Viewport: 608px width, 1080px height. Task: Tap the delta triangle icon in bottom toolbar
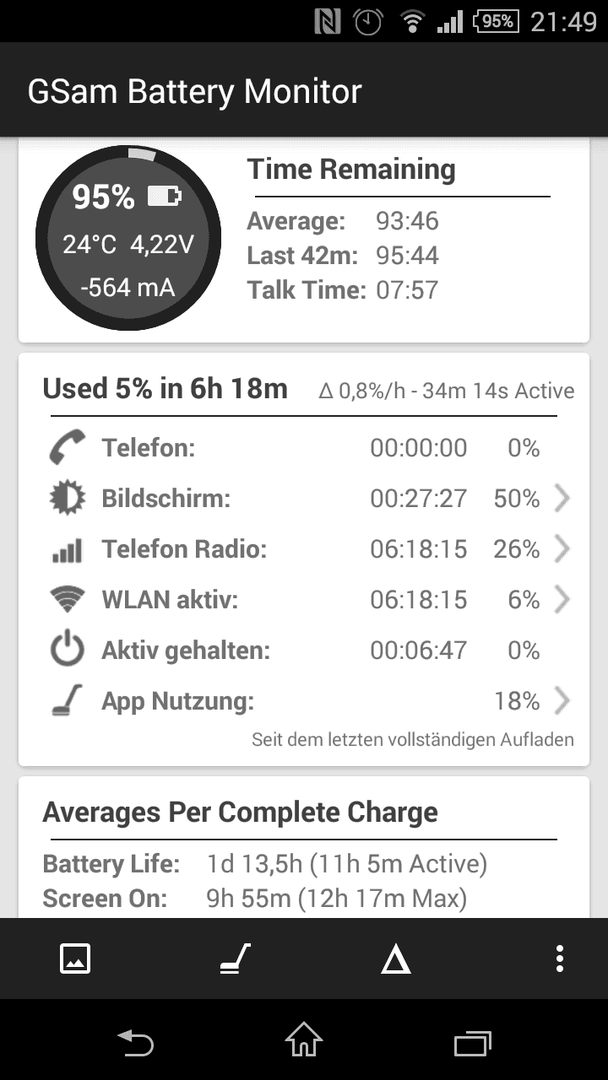[x=396, y=959]
